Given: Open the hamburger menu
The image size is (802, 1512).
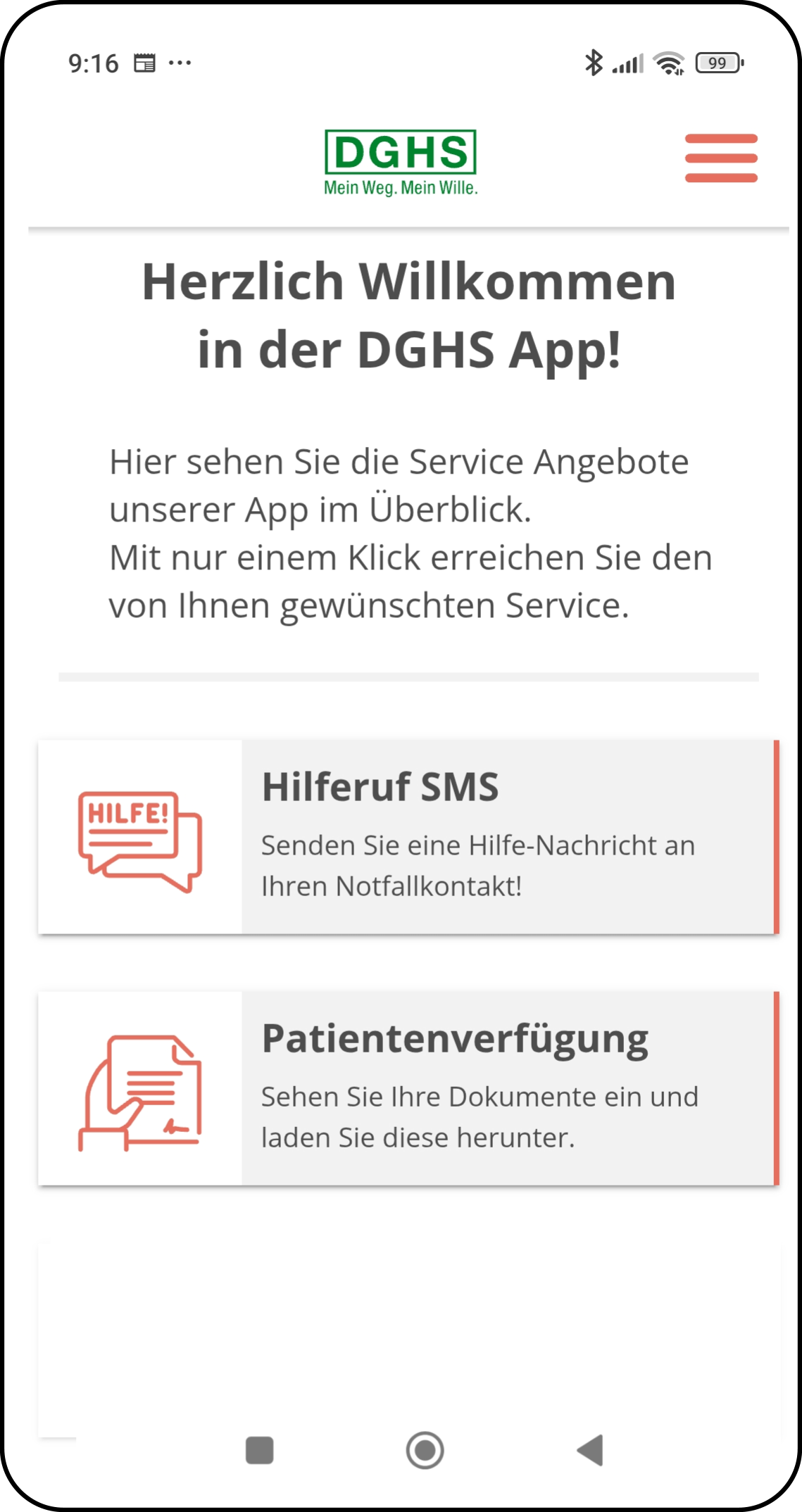Looking at the screenshot, I should (721, 158).
